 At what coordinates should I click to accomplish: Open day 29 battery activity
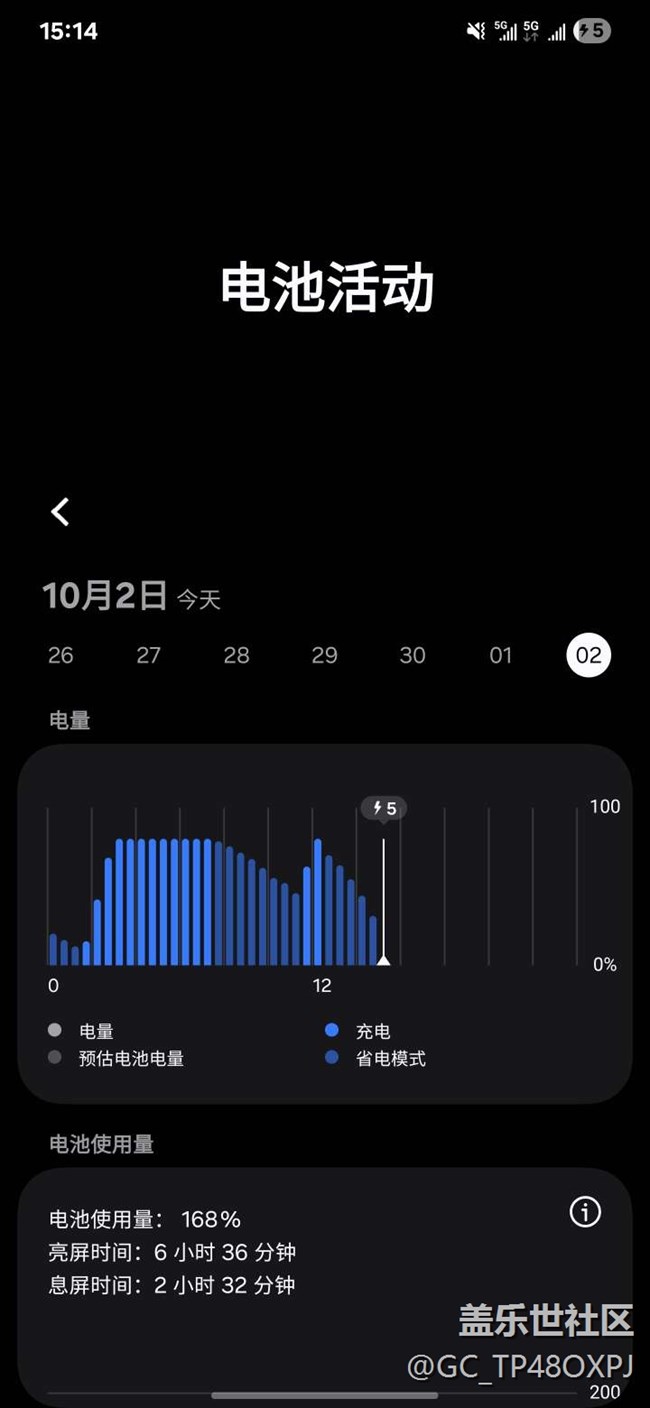point(325,655)
